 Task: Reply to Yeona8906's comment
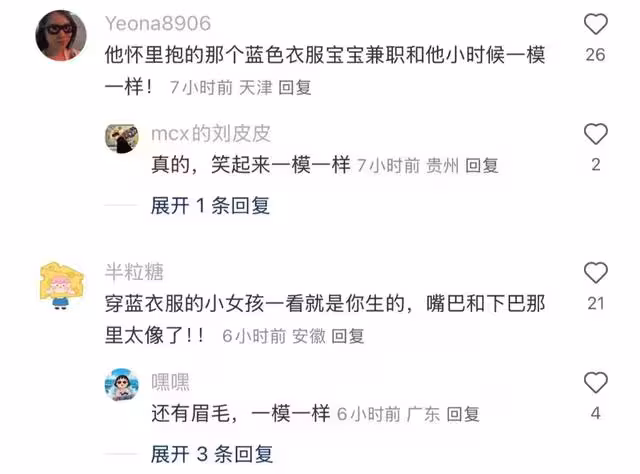point(294,87)
